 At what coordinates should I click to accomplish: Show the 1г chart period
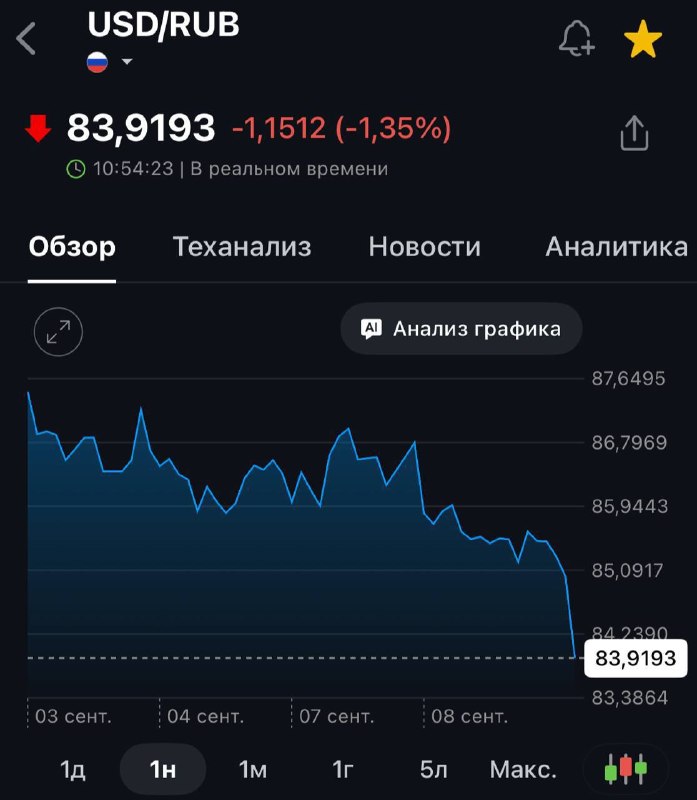coord(343,769)
